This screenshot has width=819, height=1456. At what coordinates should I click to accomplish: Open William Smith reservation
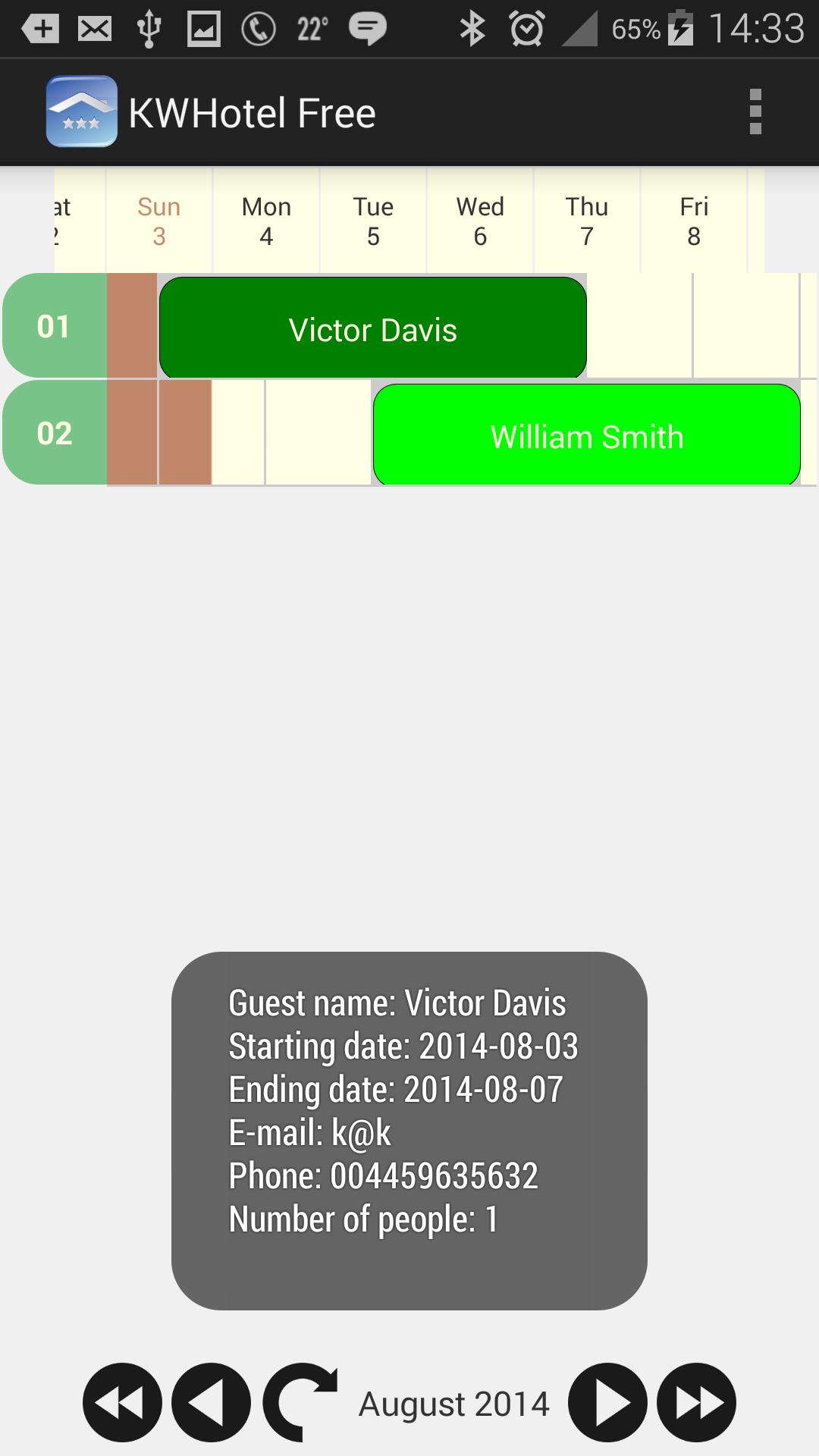586,435
